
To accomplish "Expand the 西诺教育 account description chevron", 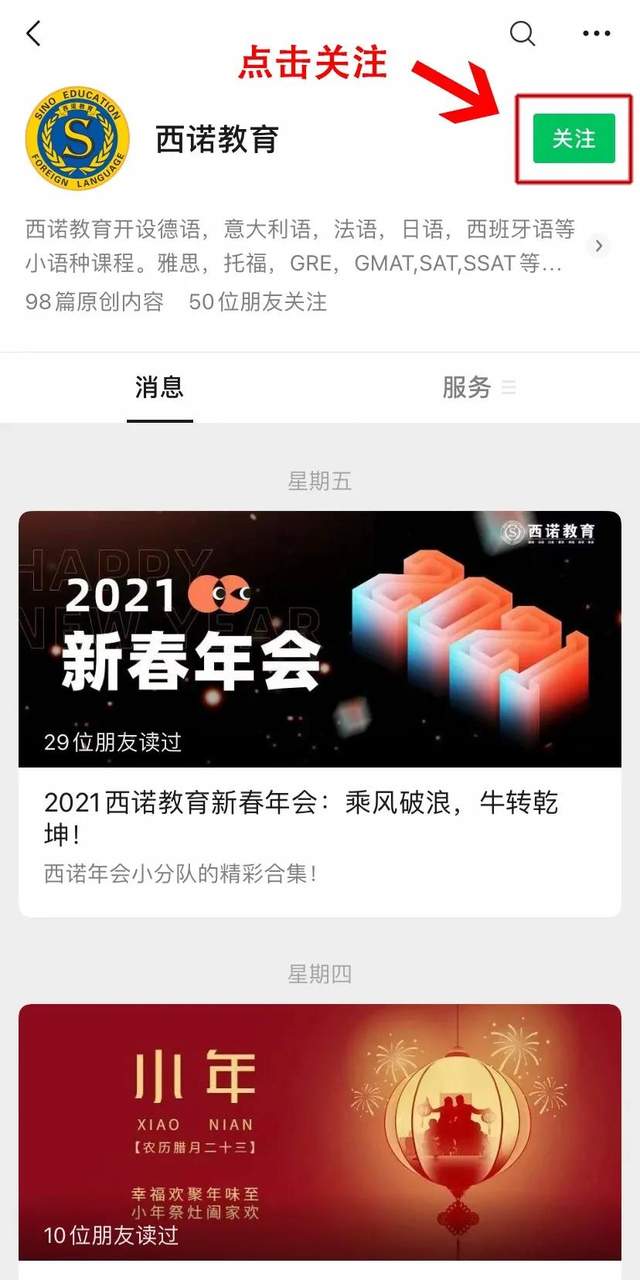I will click(598, 245).
